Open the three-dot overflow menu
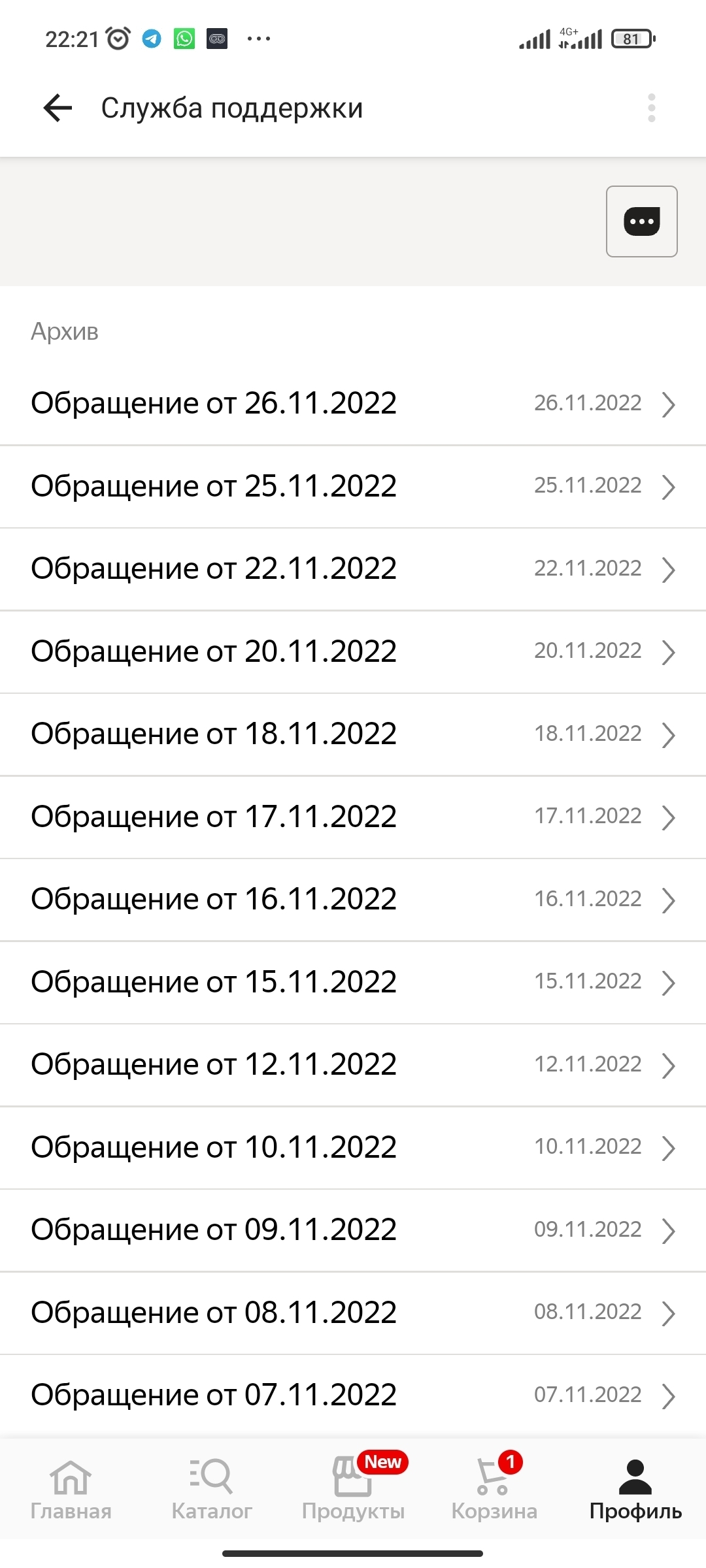This screenshot has width=706, height=1568. coord(651,108)
